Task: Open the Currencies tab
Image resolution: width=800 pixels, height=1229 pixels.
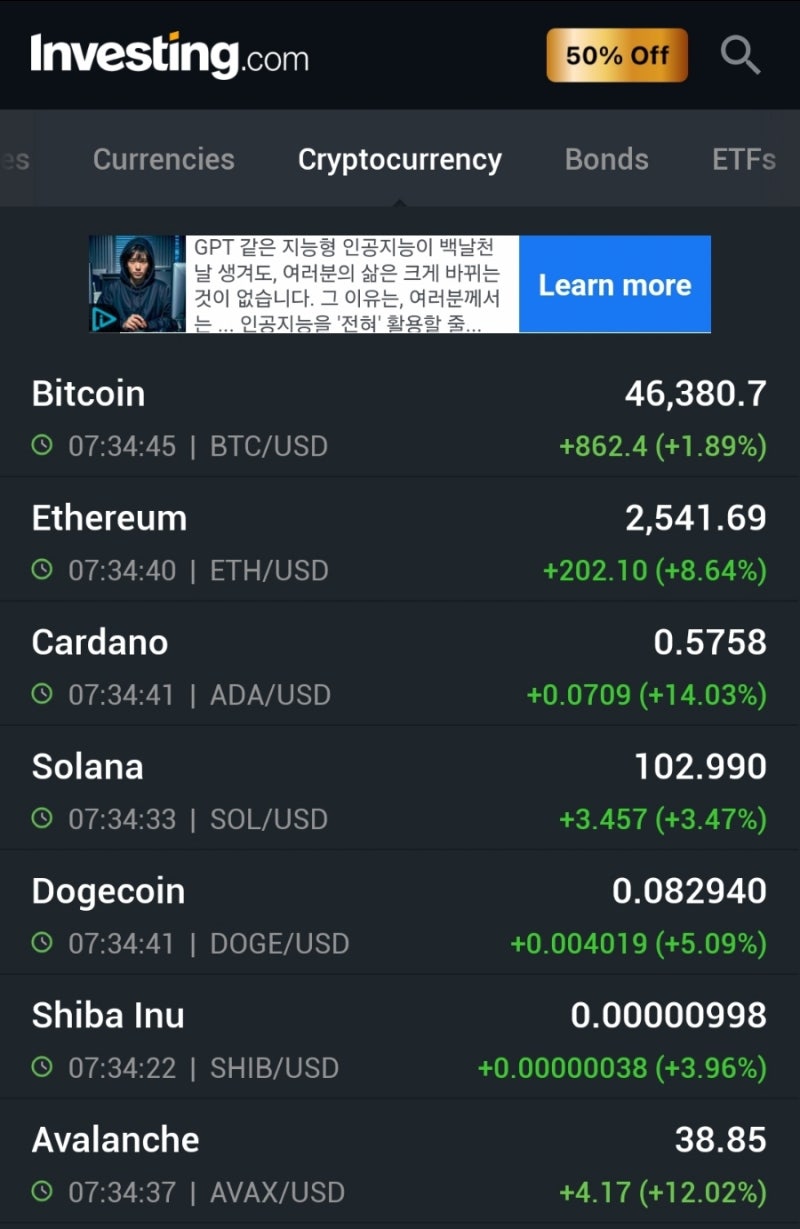Action: click(x=163, y=159)
